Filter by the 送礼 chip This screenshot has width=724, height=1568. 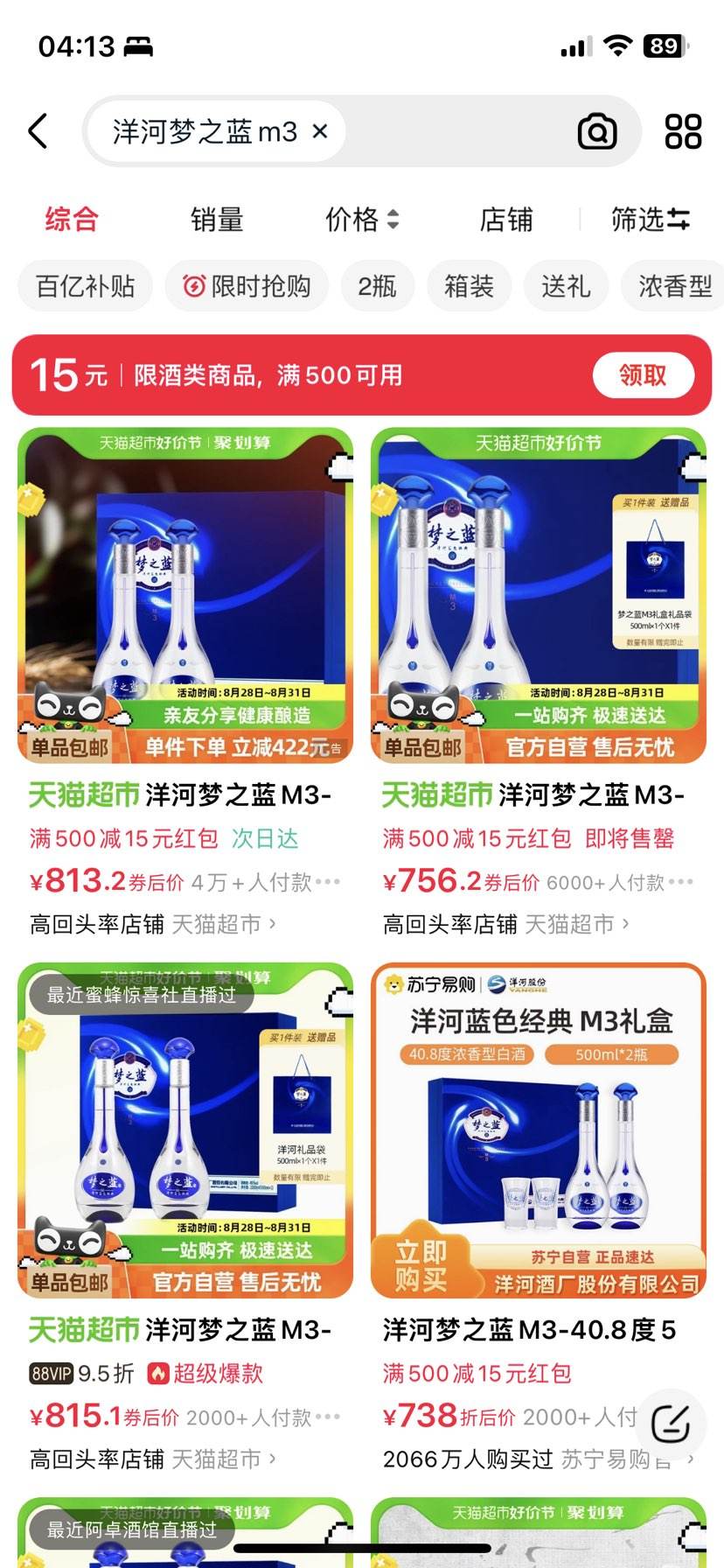(x=566, y=286)
